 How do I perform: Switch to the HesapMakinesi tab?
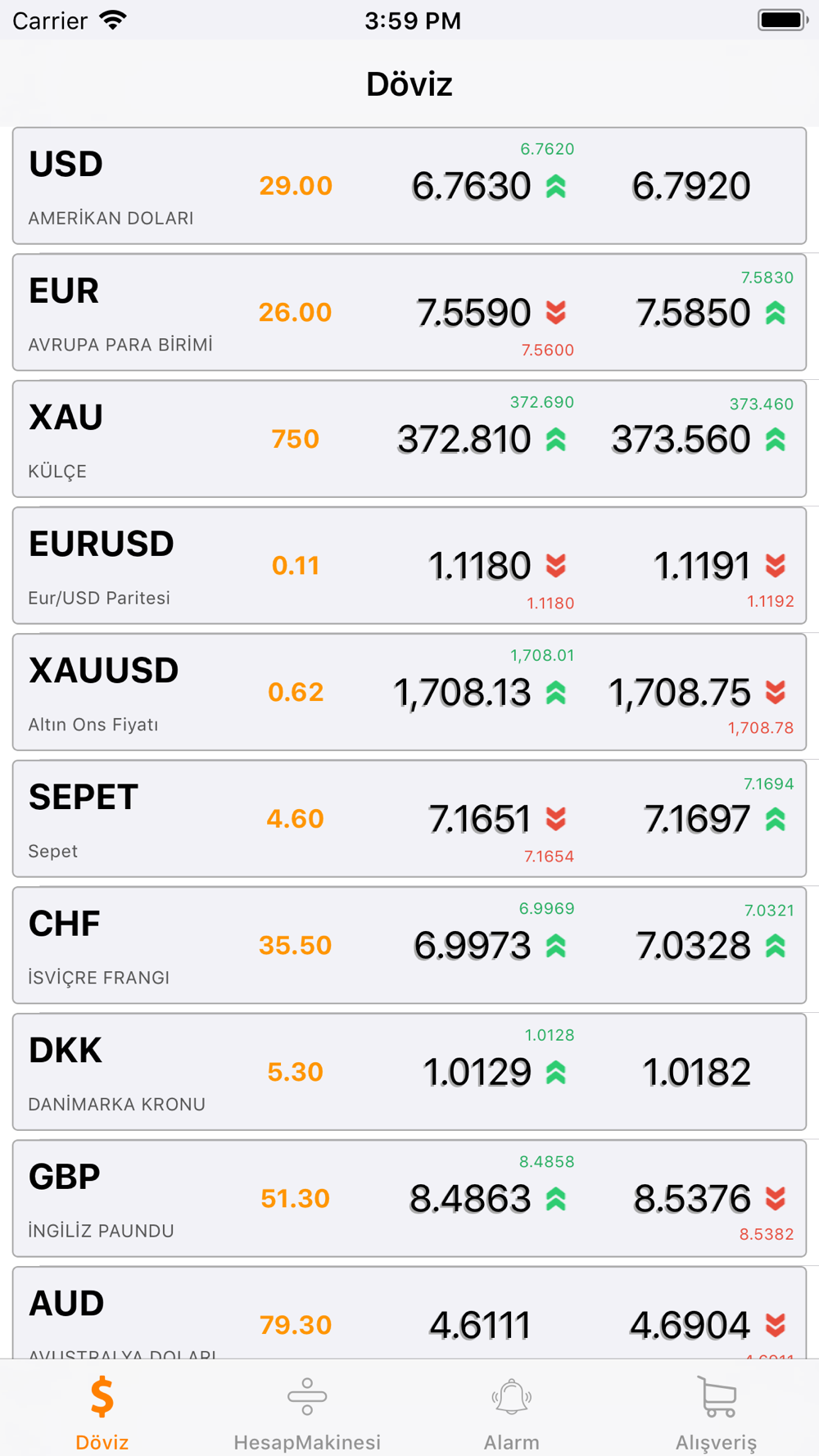307,1412
